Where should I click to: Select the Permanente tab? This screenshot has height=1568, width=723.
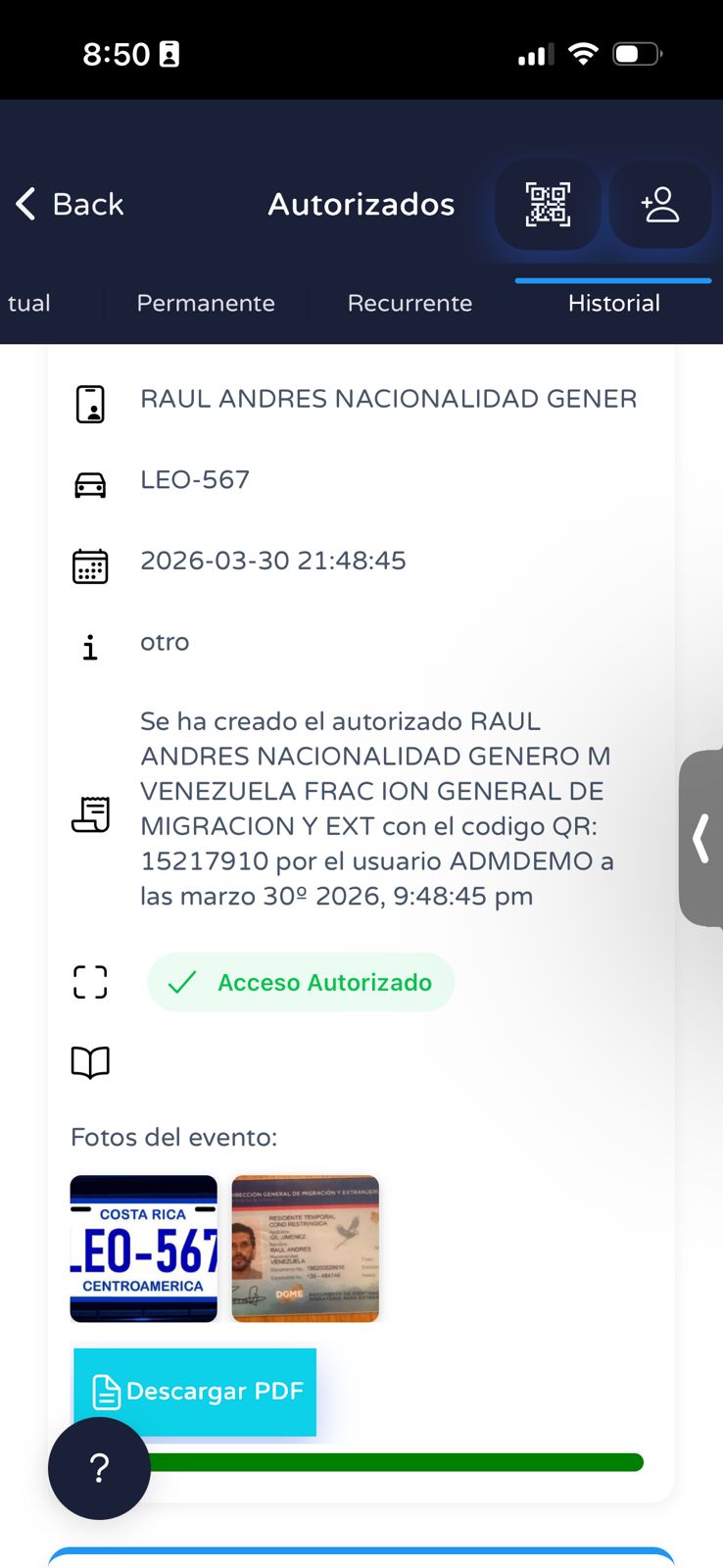click(206, 303)
